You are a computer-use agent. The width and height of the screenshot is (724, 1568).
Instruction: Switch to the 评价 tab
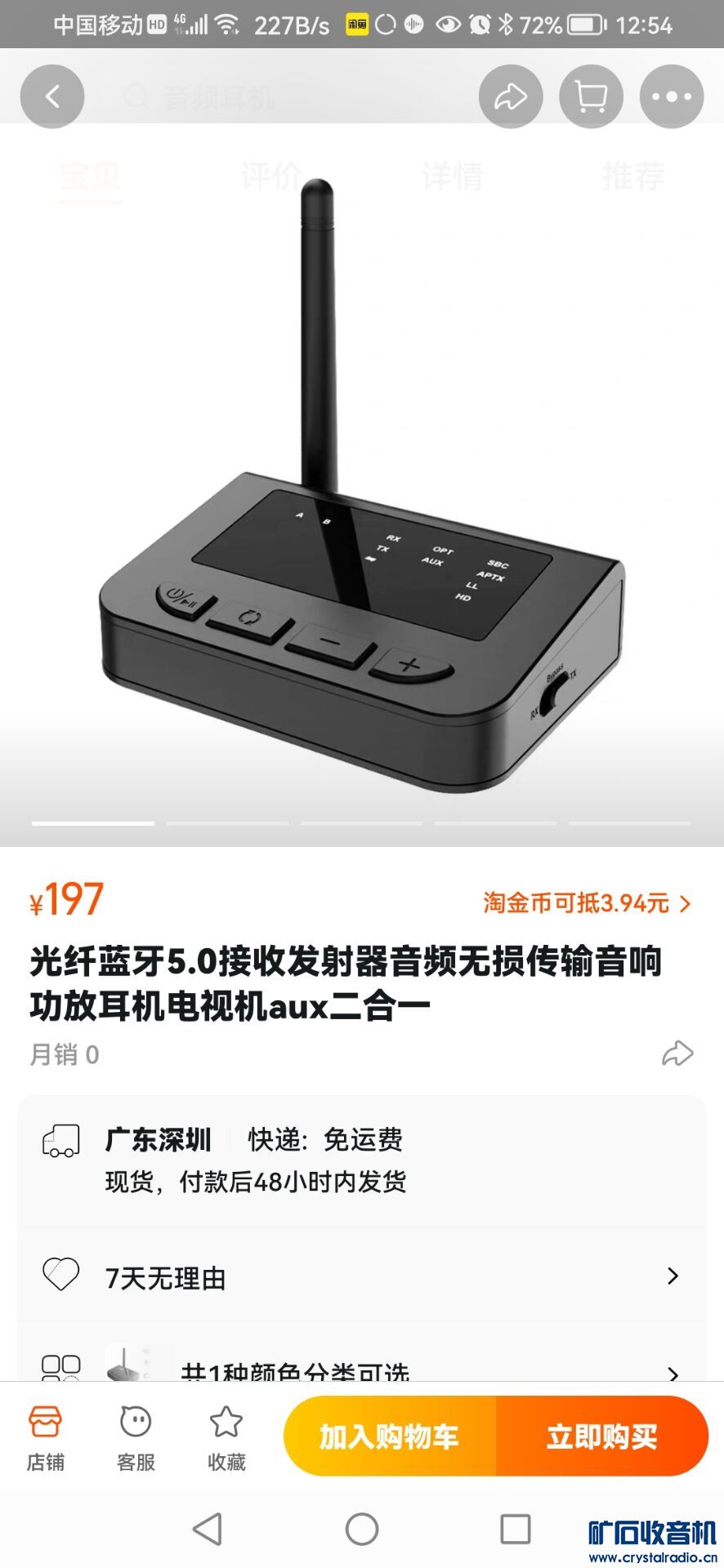pyautogui.click(x=271, y=176)
